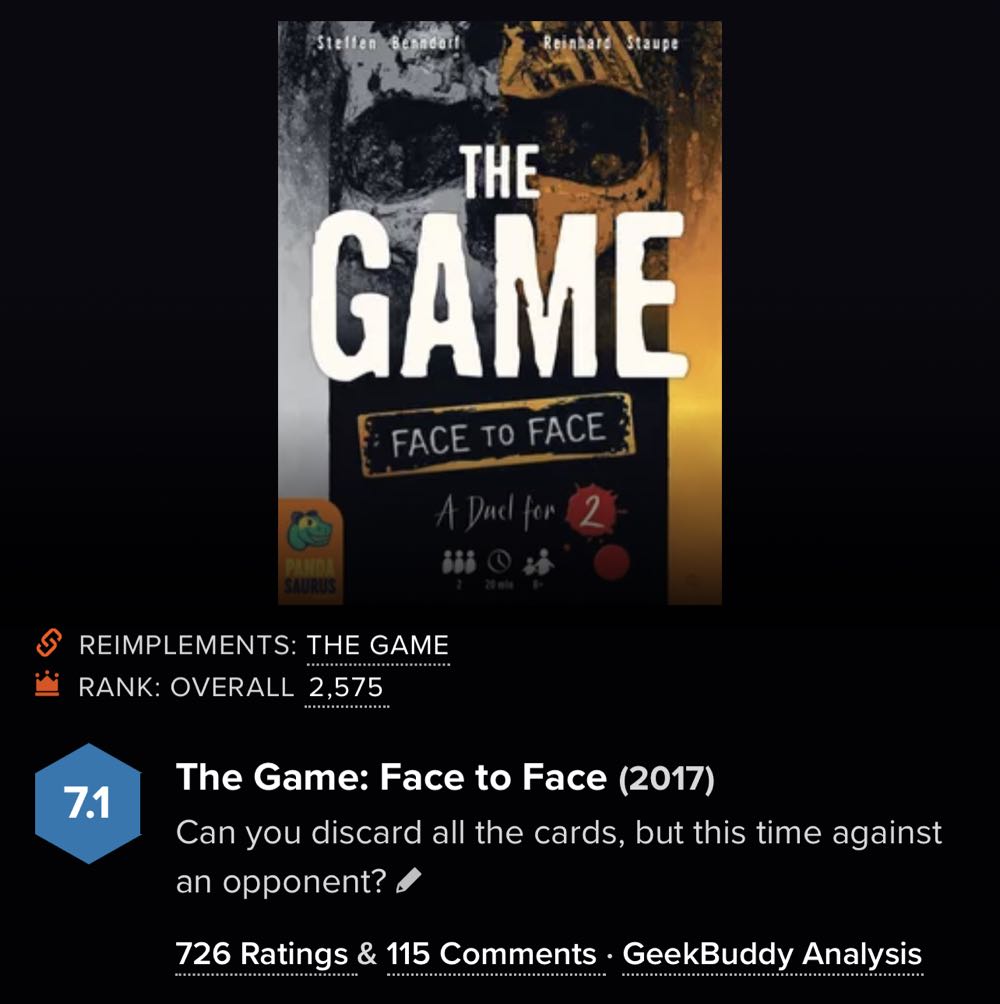Image resolution: width=1000 pixels, height=1004 pixels.
Task: Open the game title The Game: Face to Face
Action: pos(391,777)
